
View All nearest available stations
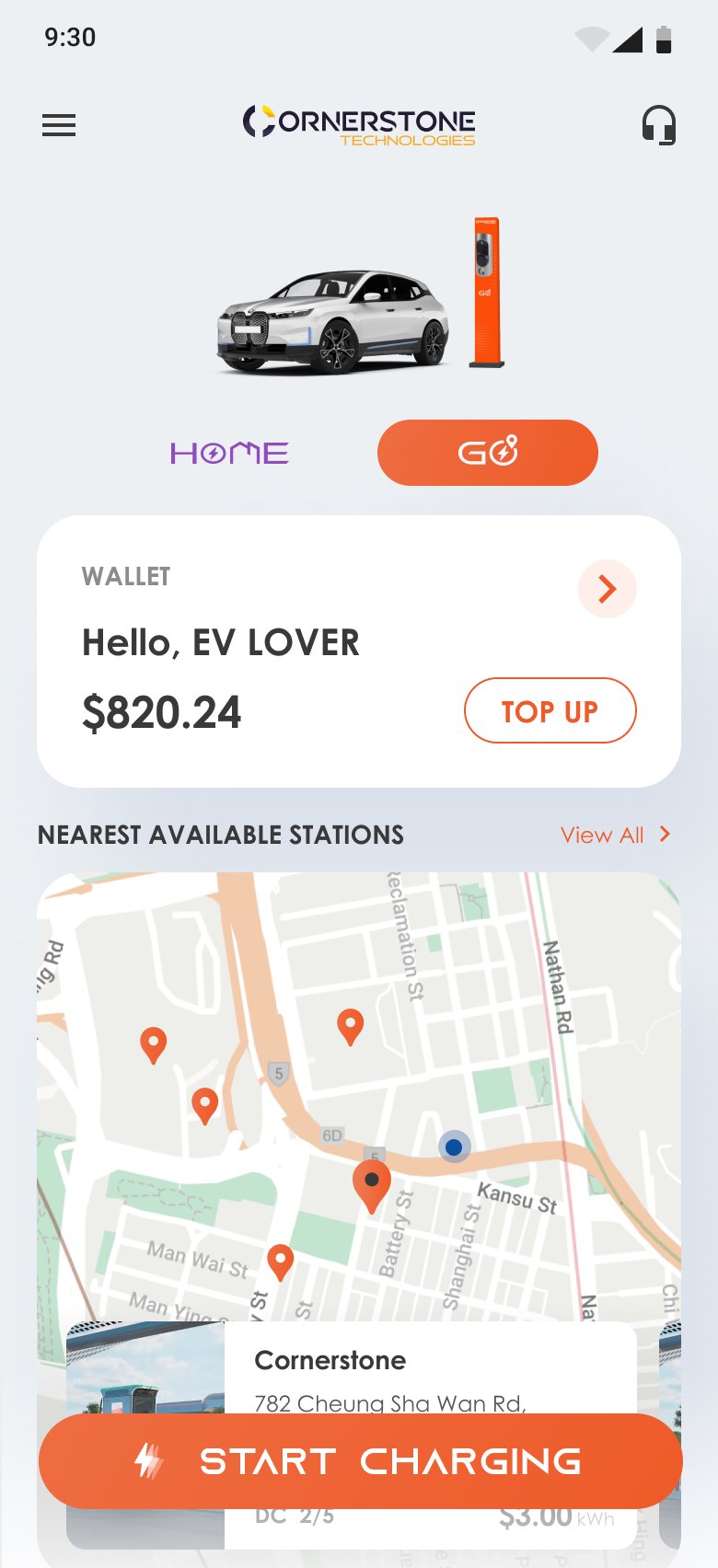point(615,835)
